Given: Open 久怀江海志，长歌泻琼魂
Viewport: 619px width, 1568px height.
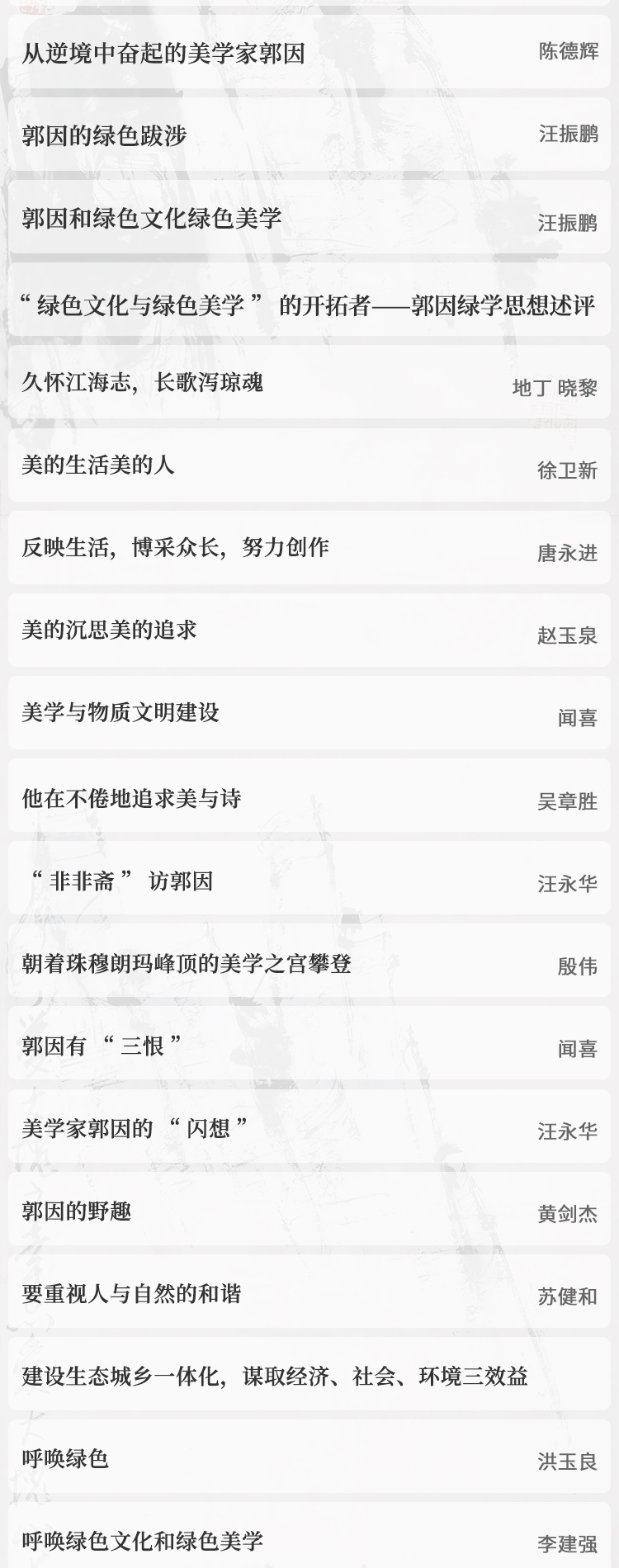Looking at the screenshot, I should (142, 382).
